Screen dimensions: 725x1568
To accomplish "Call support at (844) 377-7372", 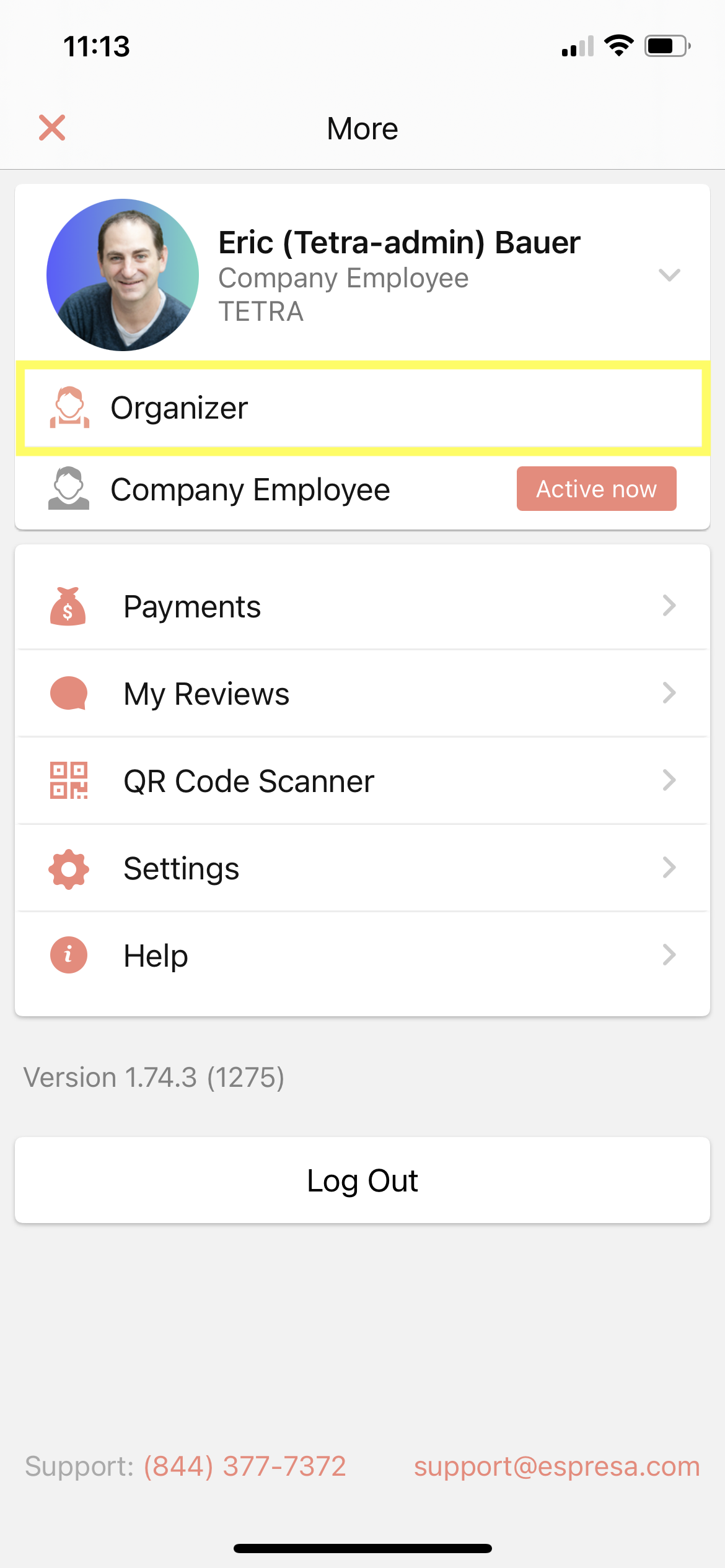I will pos(245,1466).
